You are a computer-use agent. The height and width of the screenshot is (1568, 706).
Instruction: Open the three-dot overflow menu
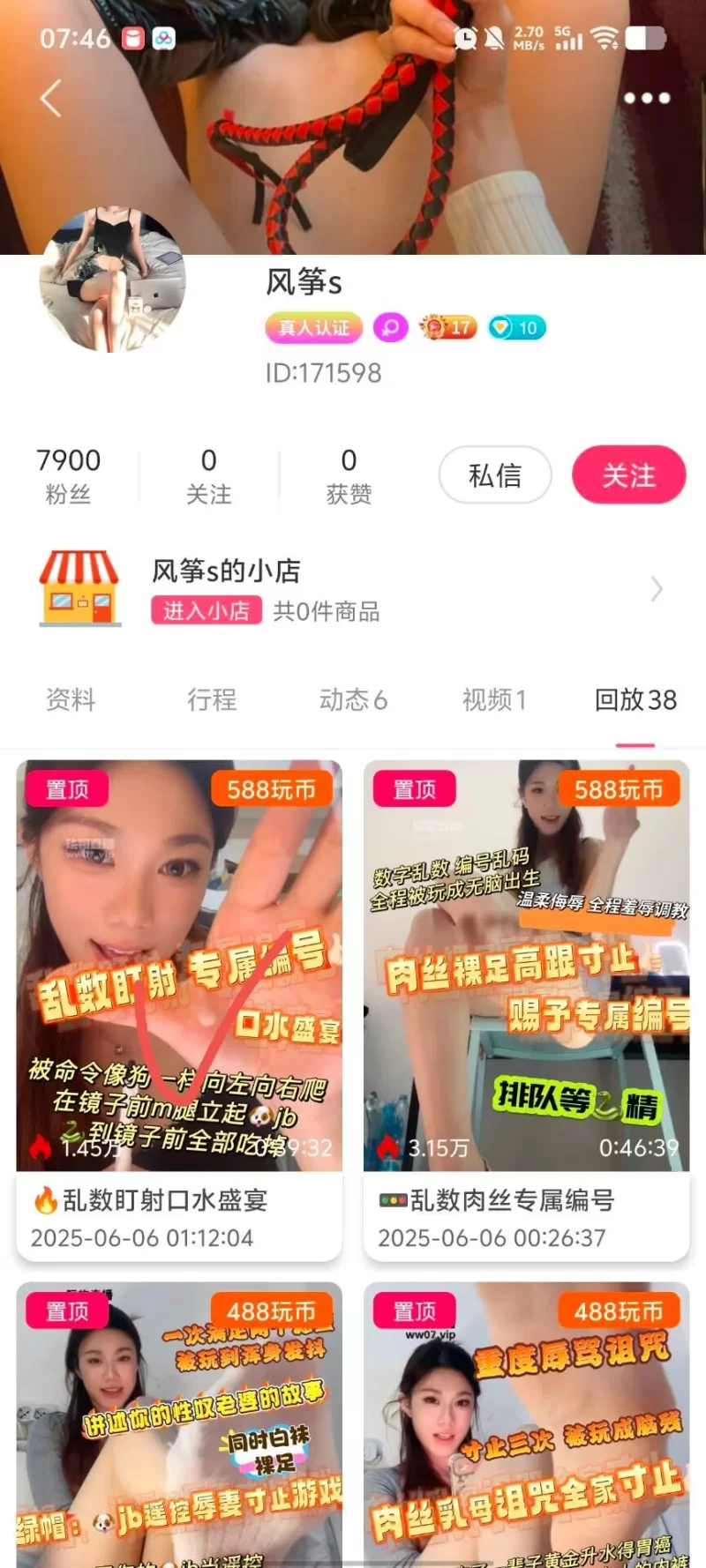point(647,98)
